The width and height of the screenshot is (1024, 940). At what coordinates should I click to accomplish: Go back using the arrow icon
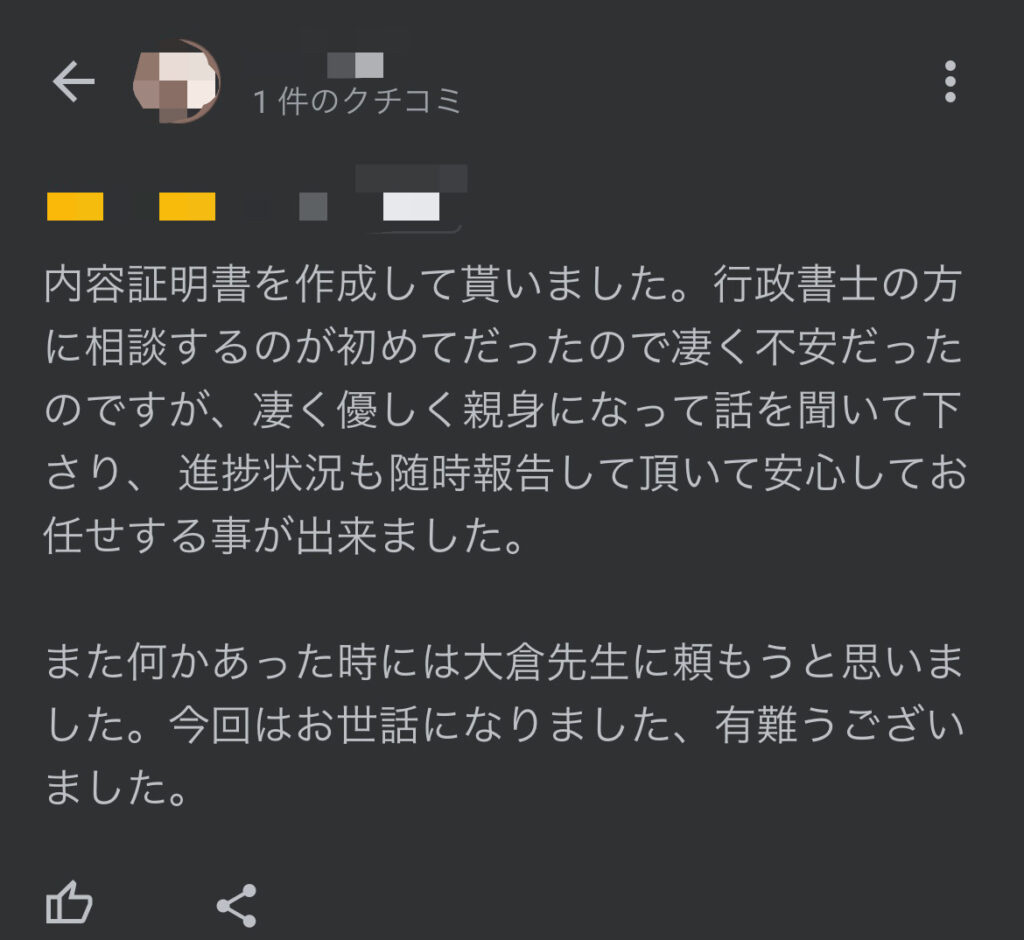(x=73, y=81)
